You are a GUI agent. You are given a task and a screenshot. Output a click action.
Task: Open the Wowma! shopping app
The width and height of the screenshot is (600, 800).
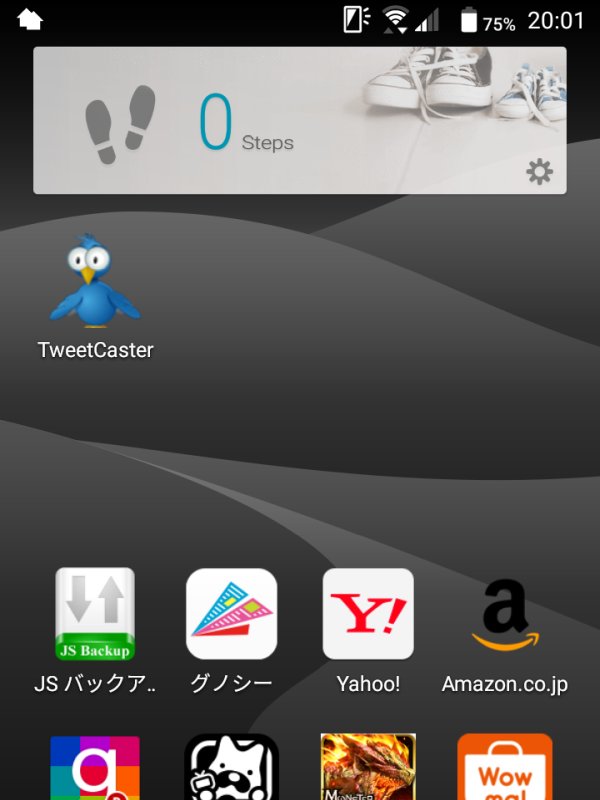point(504,768)
